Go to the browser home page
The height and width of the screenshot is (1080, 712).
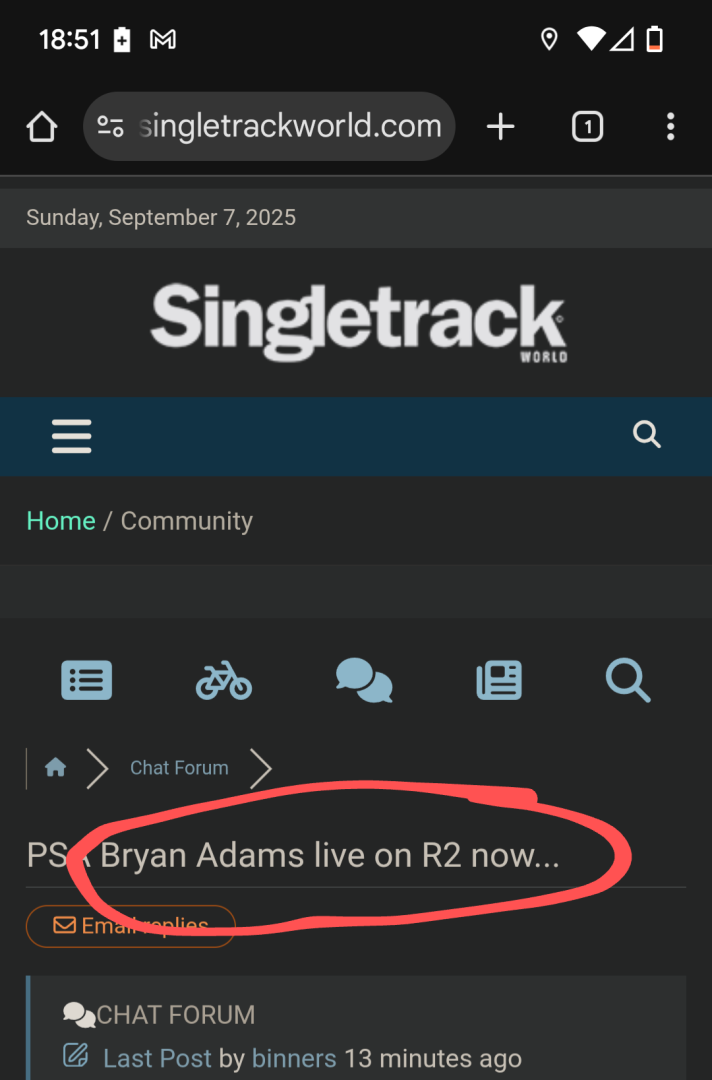click(x=41, y=127)
